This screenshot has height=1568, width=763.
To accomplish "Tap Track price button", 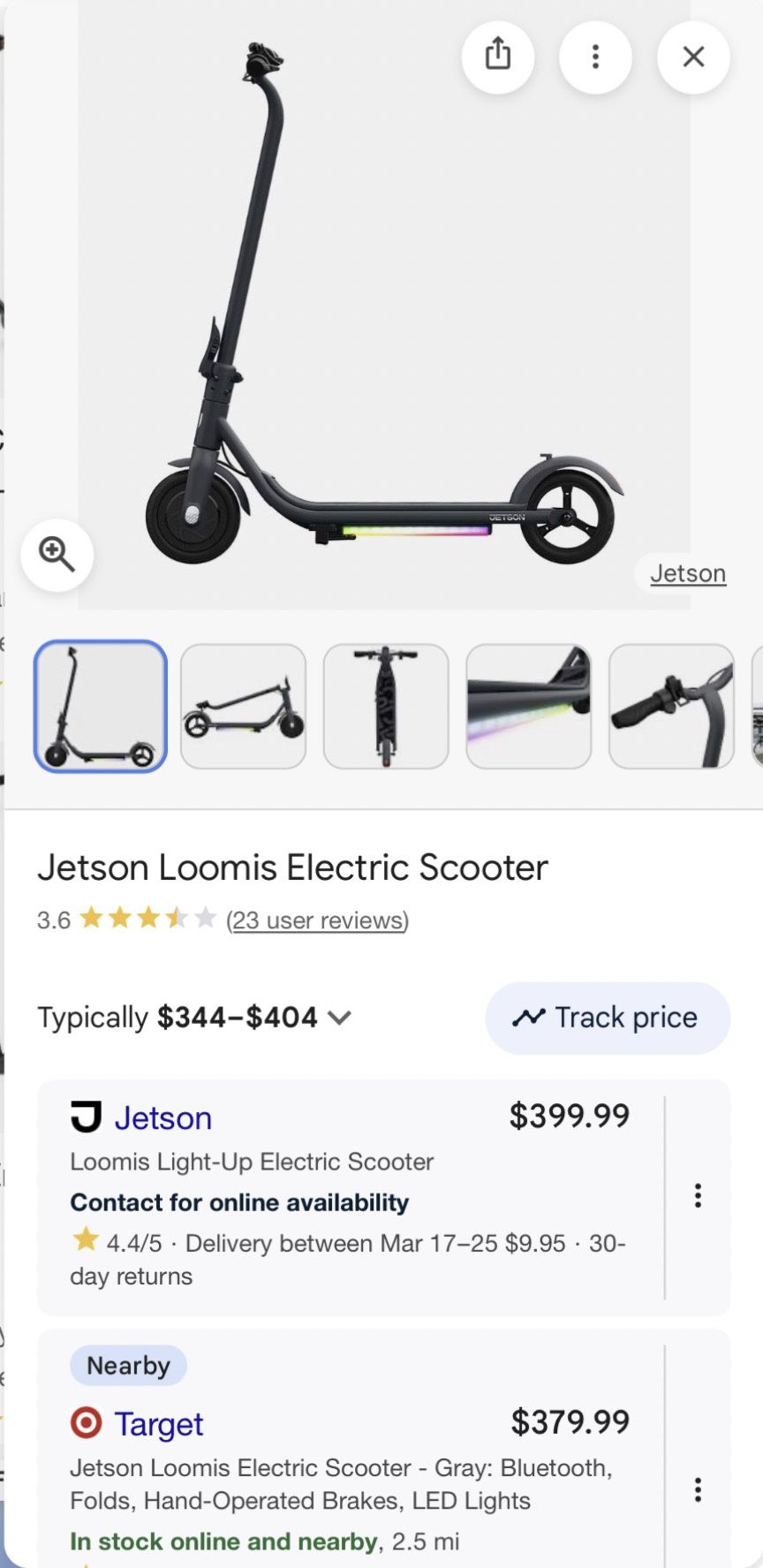I will (608, 1018).
